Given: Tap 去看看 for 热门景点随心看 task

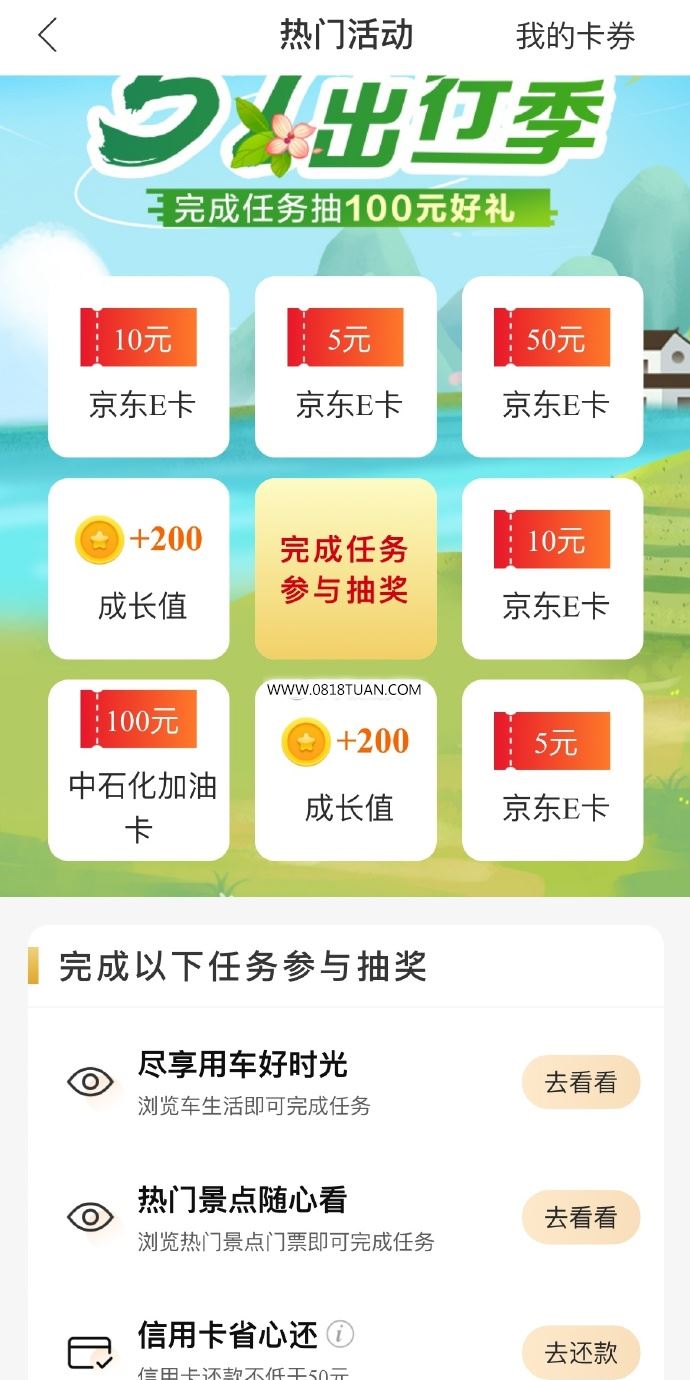Looking at the screenshot, I should (581, 1217).
